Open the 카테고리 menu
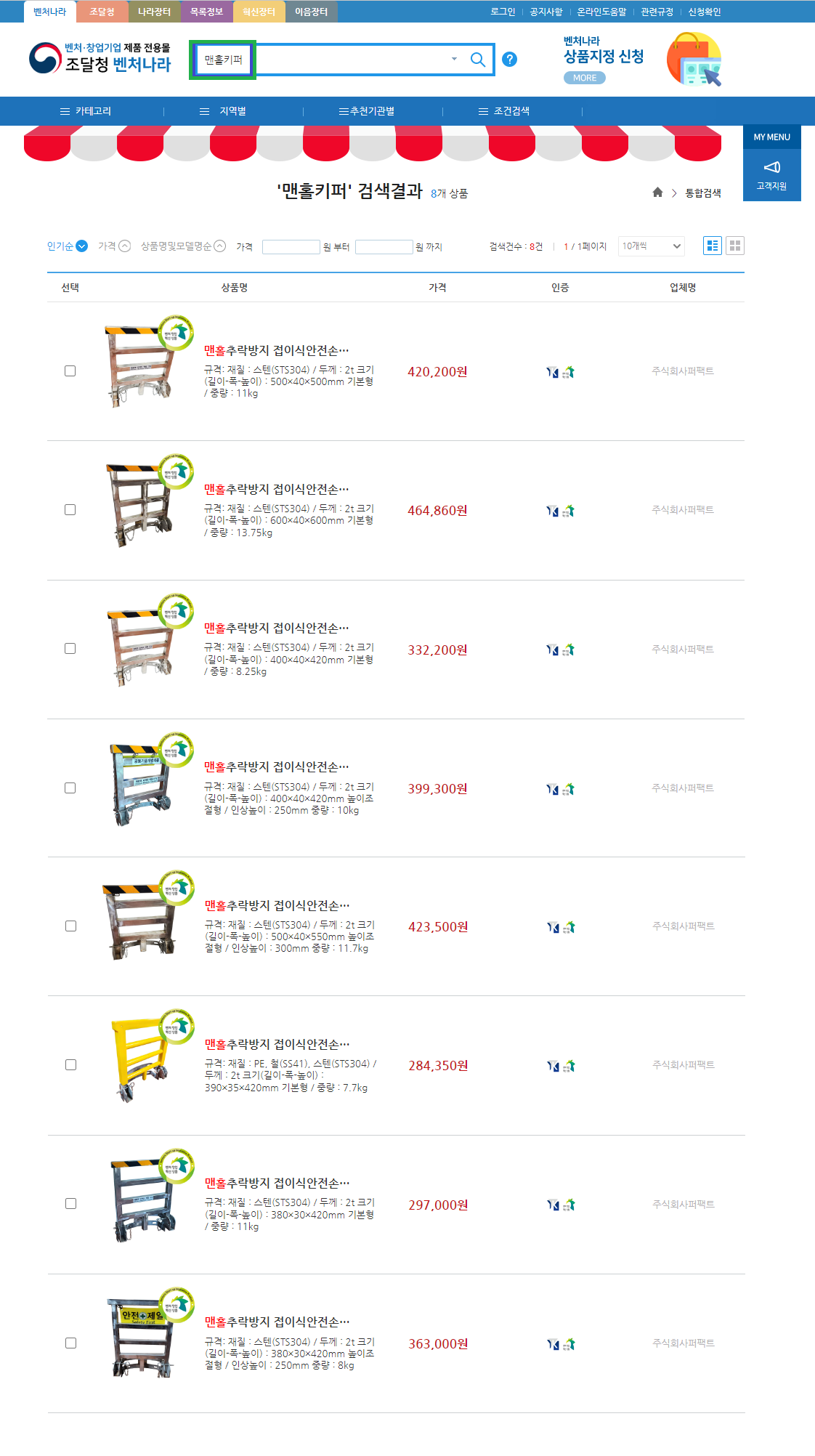This screenshot has height=1456, width=815. point(86,111)
